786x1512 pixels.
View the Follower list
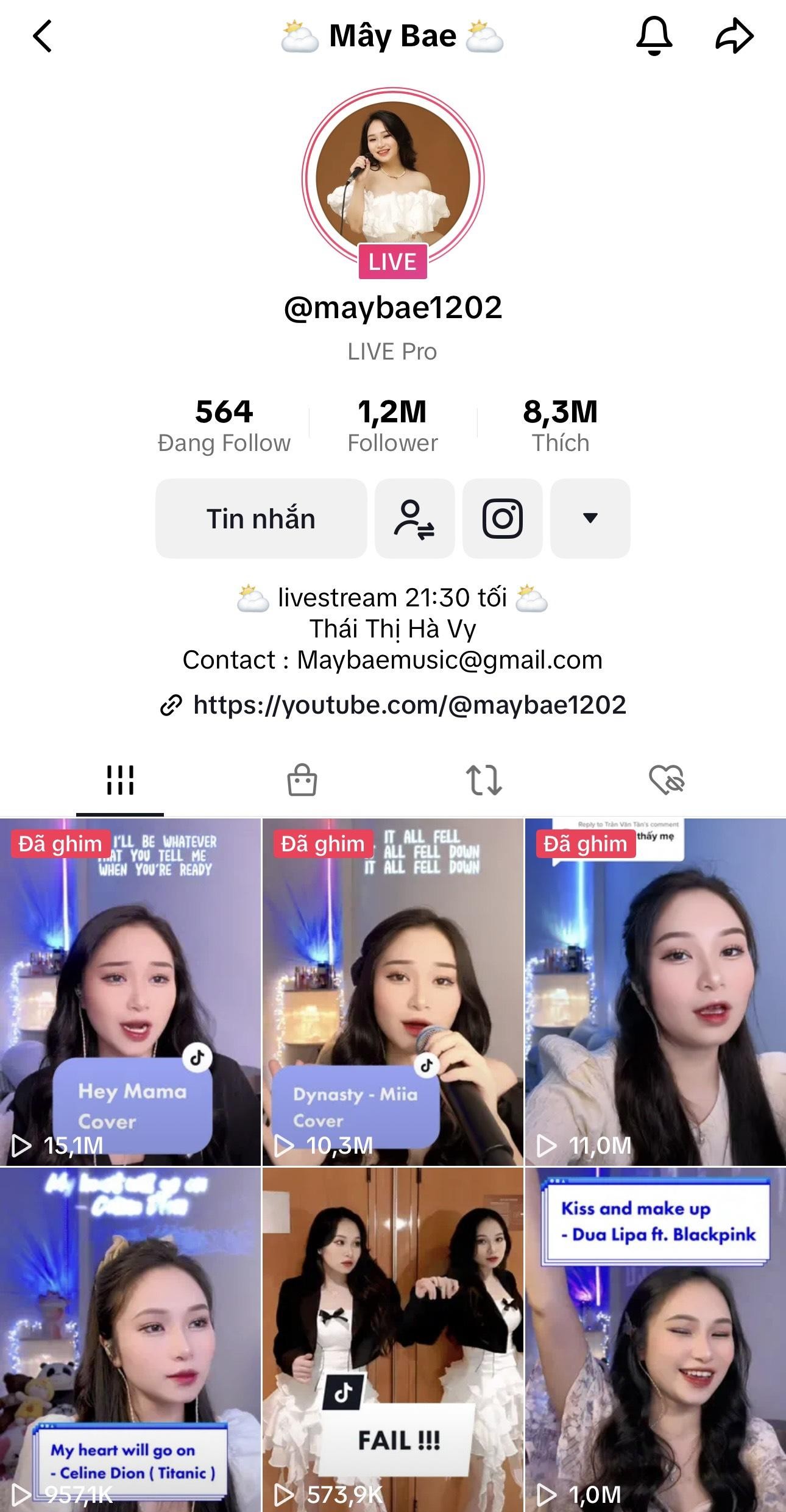(x=392, y=425)
